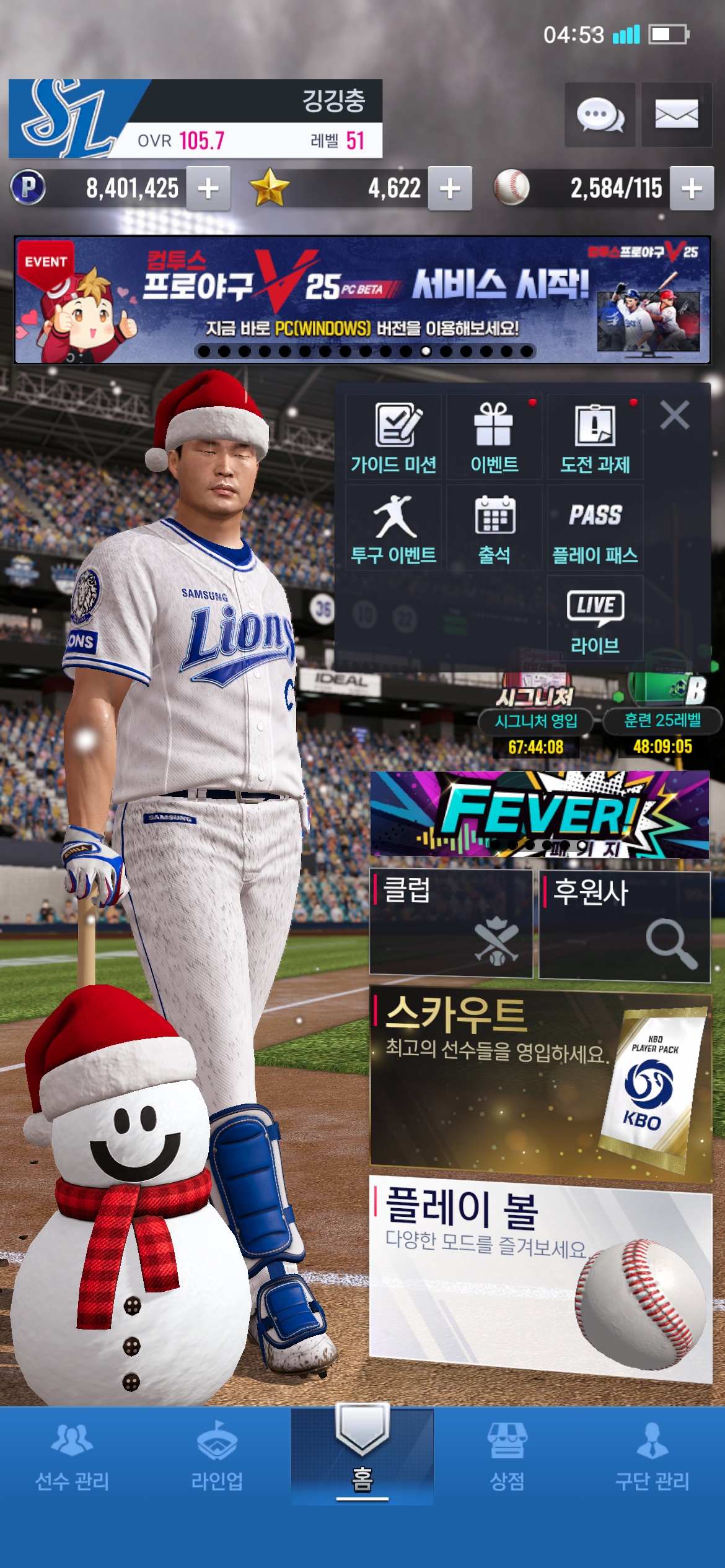Open 출석 calendar
This screenshot has width=725, height=1568.
tap(494, 528)
